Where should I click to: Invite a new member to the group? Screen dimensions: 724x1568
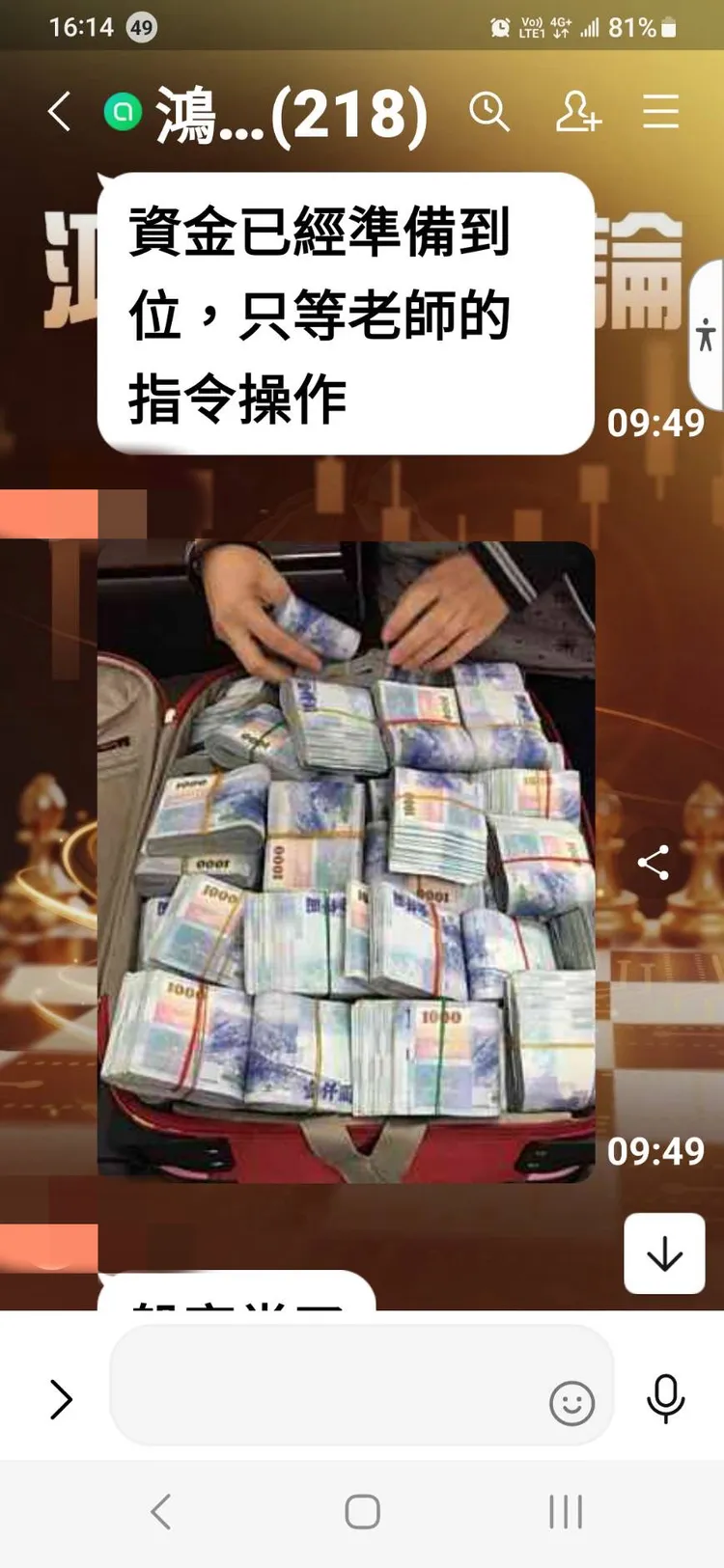tap(577, 112)
